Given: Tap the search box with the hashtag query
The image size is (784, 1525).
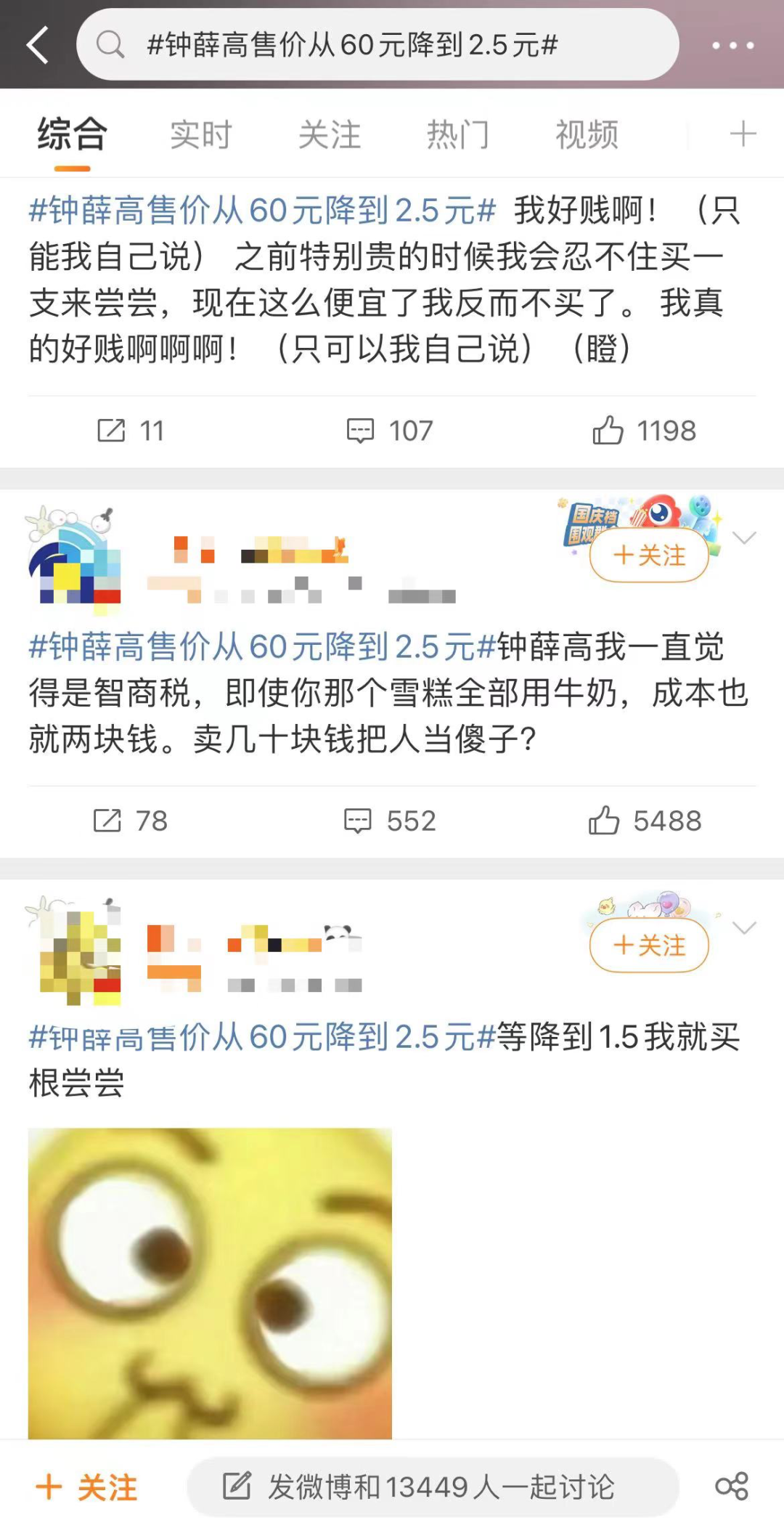Looking at the screenshot, I should click(x=377, y=45).
